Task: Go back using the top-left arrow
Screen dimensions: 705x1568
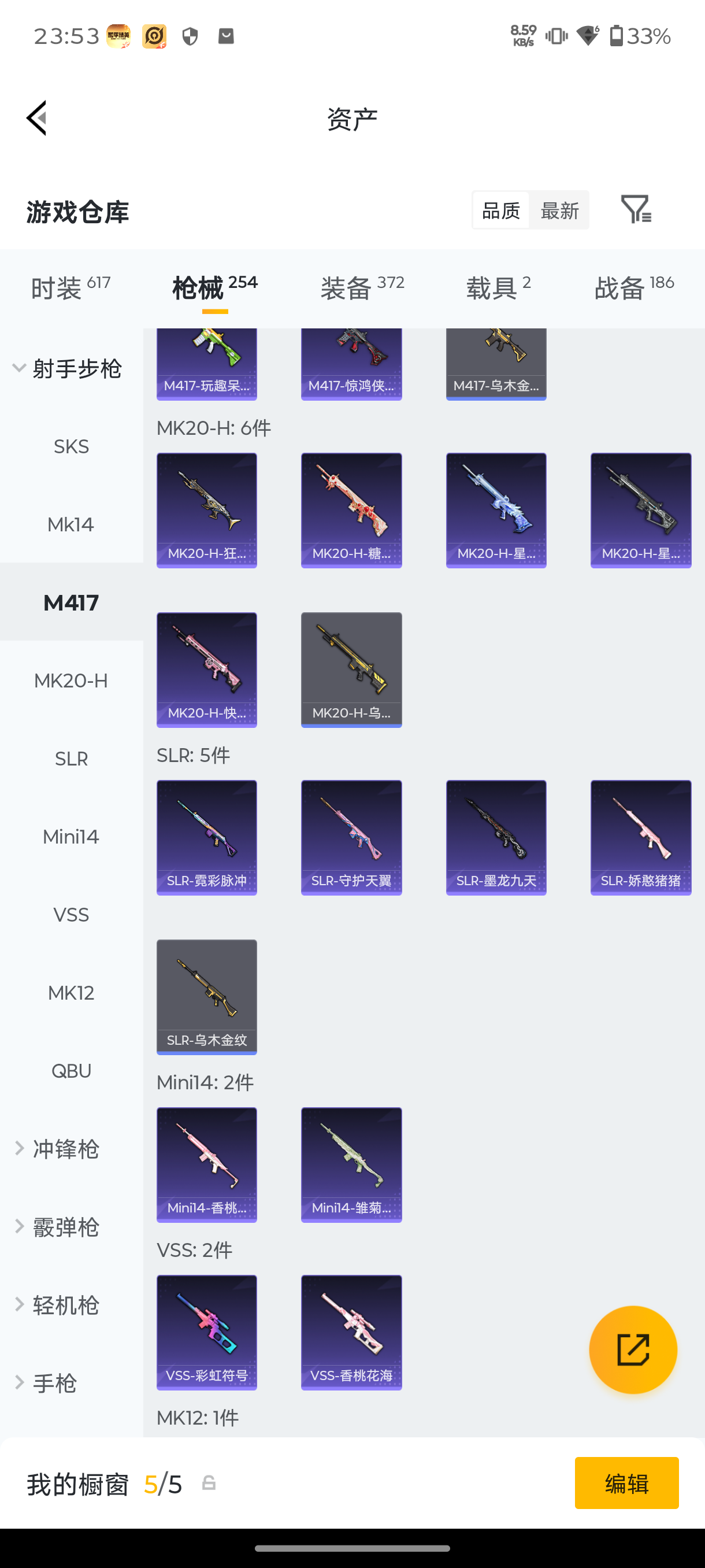Action: click(36, 118)
